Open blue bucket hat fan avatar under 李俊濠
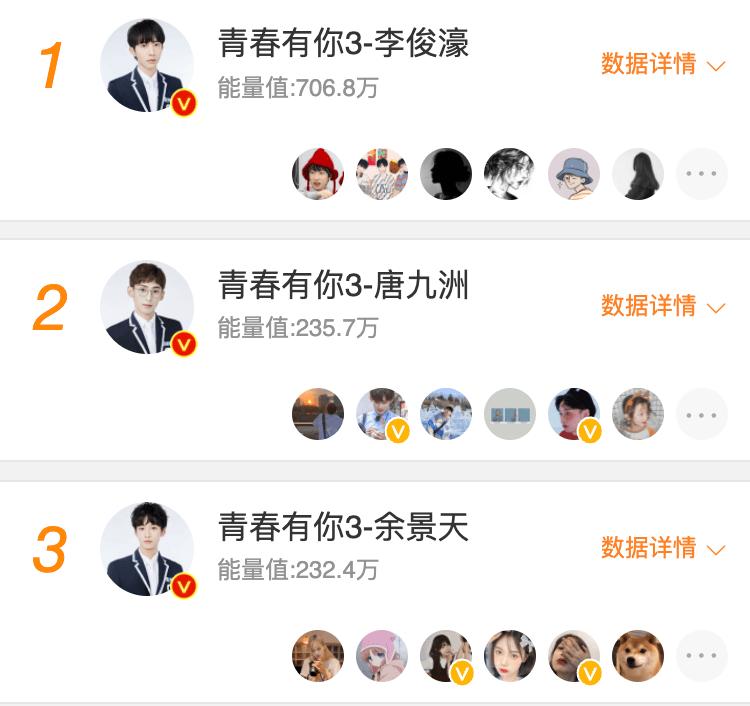The width and height of the screenshot is (750, 706). pyautogui.click(x=574, y=174)
